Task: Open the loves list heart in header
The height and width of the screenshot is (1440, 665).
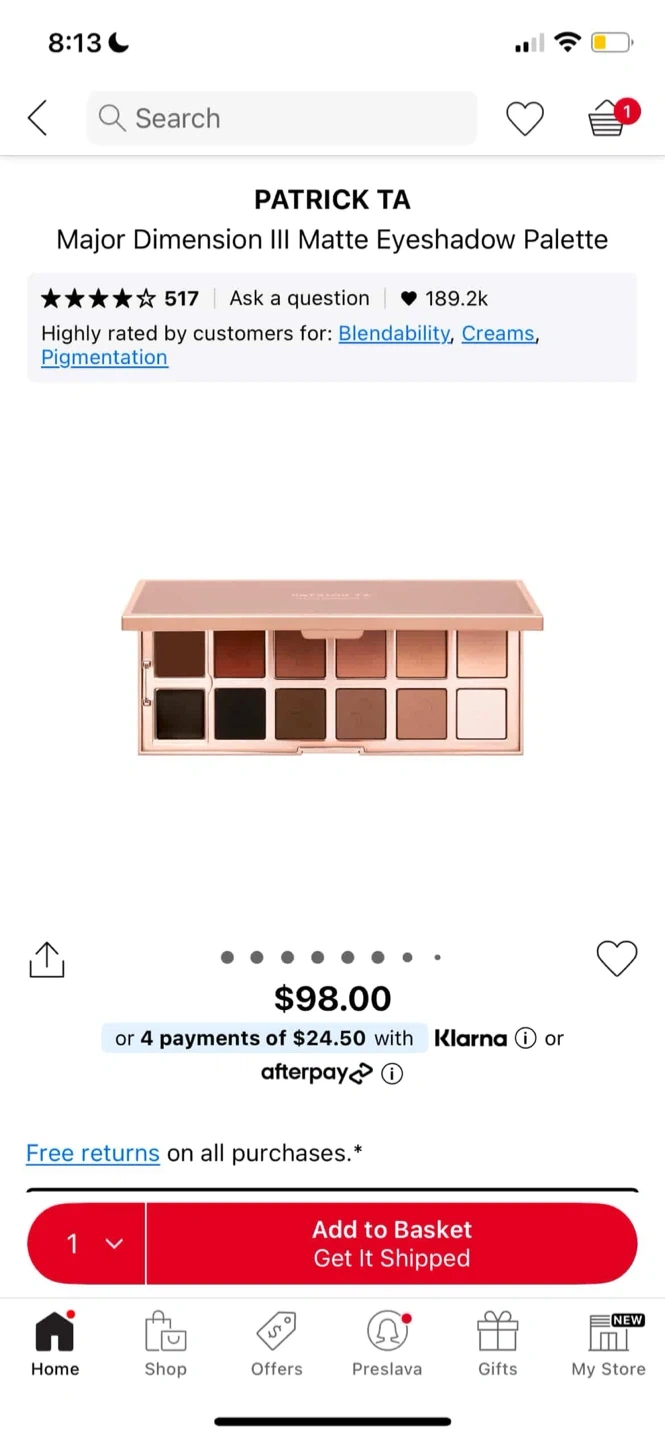Action: coord(524,119)
